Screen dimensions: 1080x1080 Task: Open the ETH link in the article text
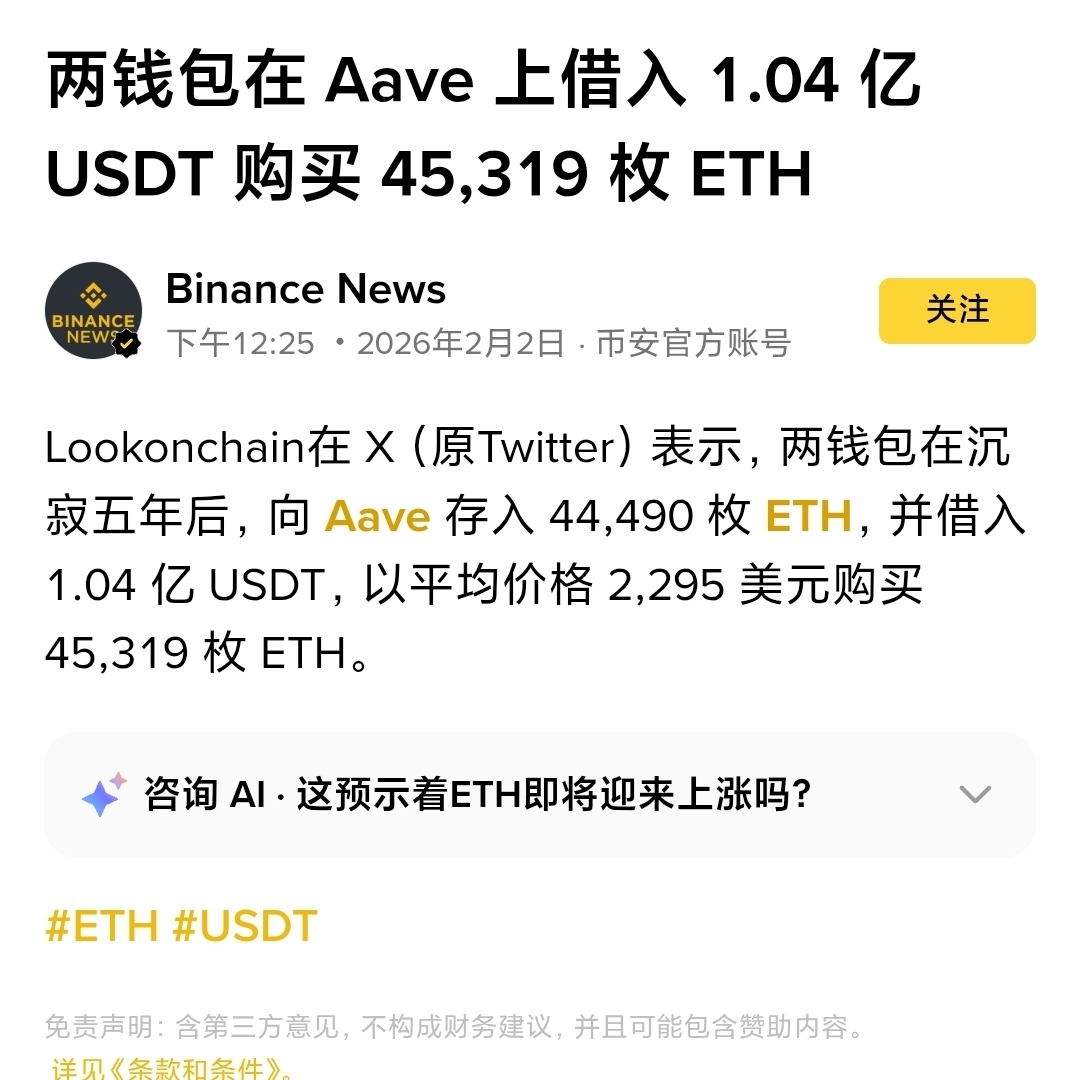[x=807, y=517]
